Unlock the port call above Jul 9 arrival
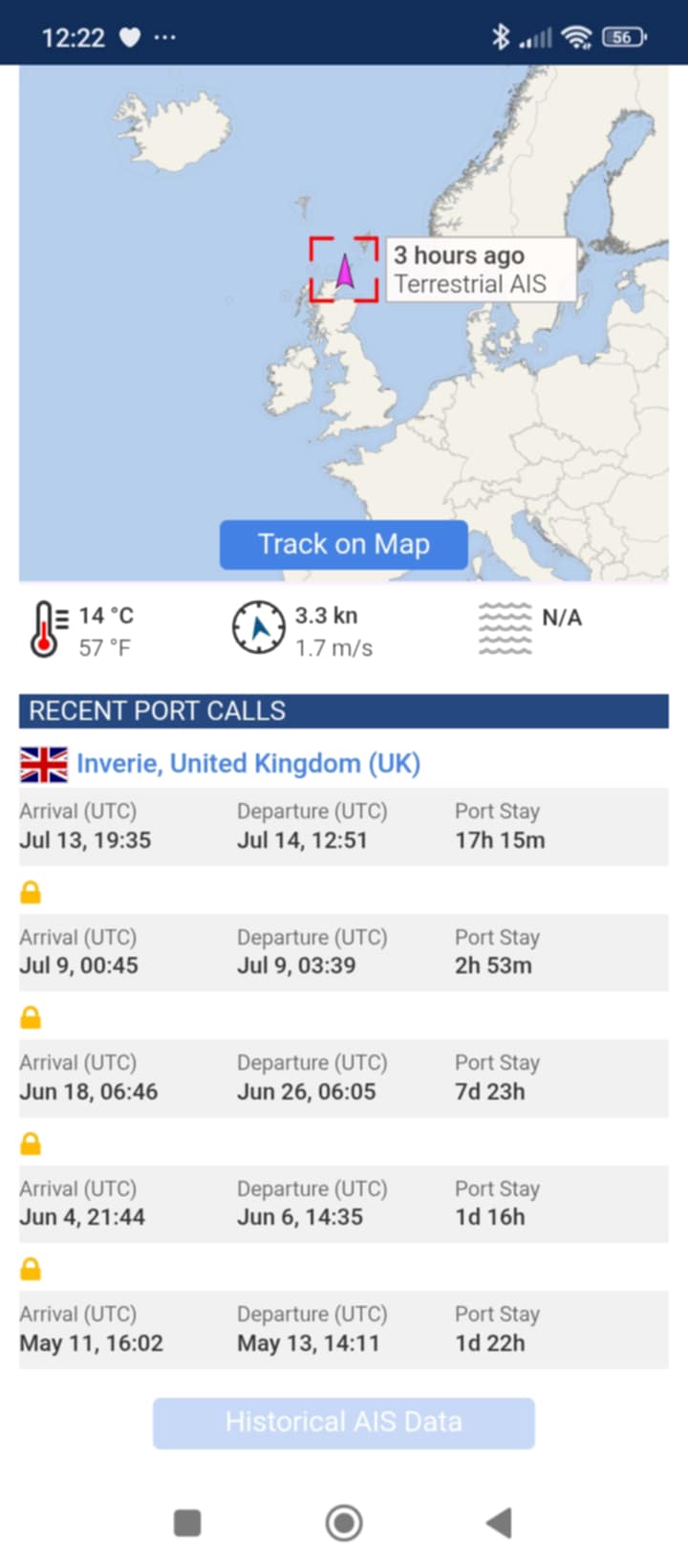688x1568 pixels. pos(31,892)
